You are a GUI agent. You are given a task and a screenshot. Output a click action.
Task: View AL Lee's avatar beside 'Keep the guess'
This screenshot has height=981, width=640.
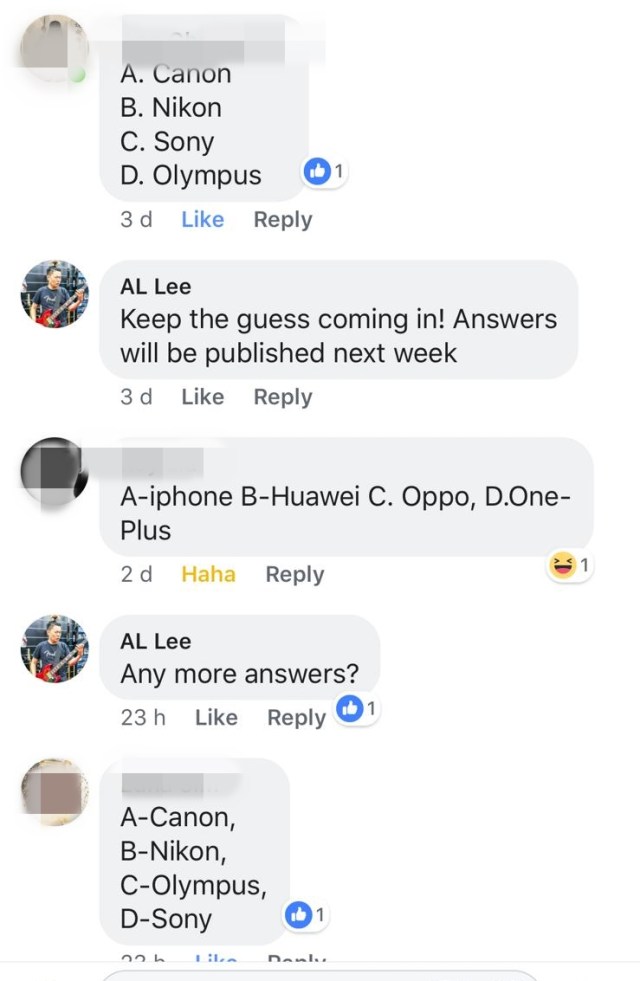click(x=55, y=295)
